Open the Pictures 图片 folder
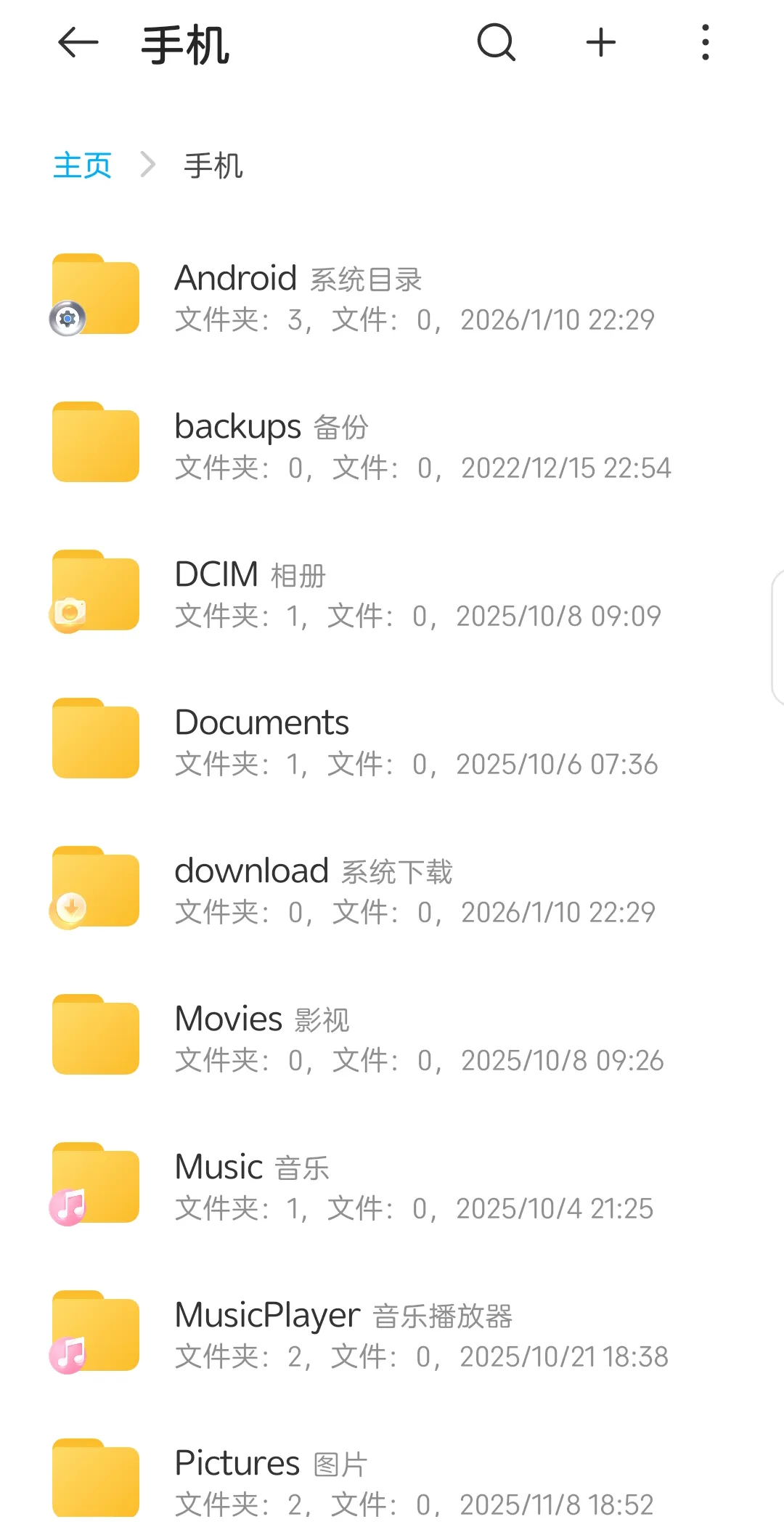Screen dimensions: 784x1535 [392, 1481]
